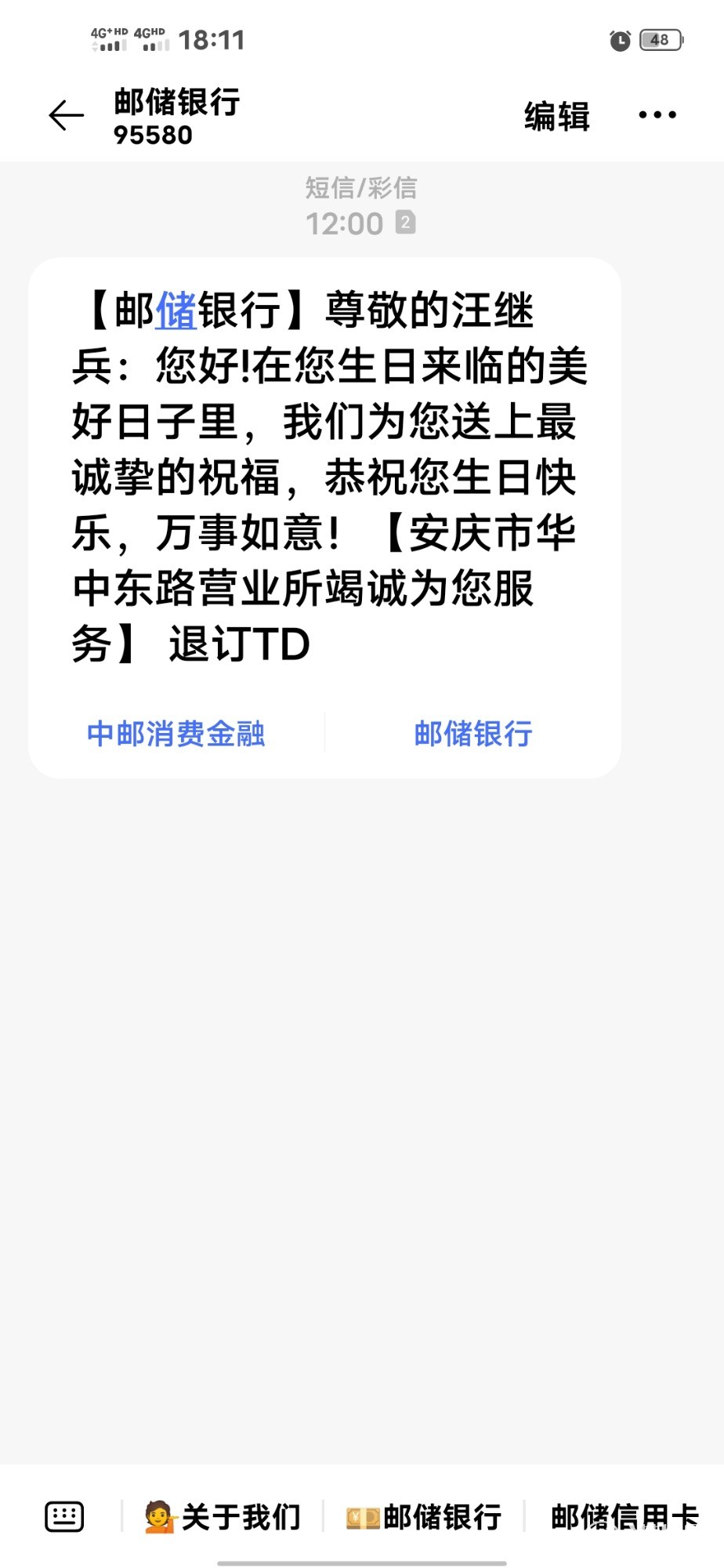724x1568 pixels.
Task: Open the 关于我们 menu
Action: [223, 1517]
